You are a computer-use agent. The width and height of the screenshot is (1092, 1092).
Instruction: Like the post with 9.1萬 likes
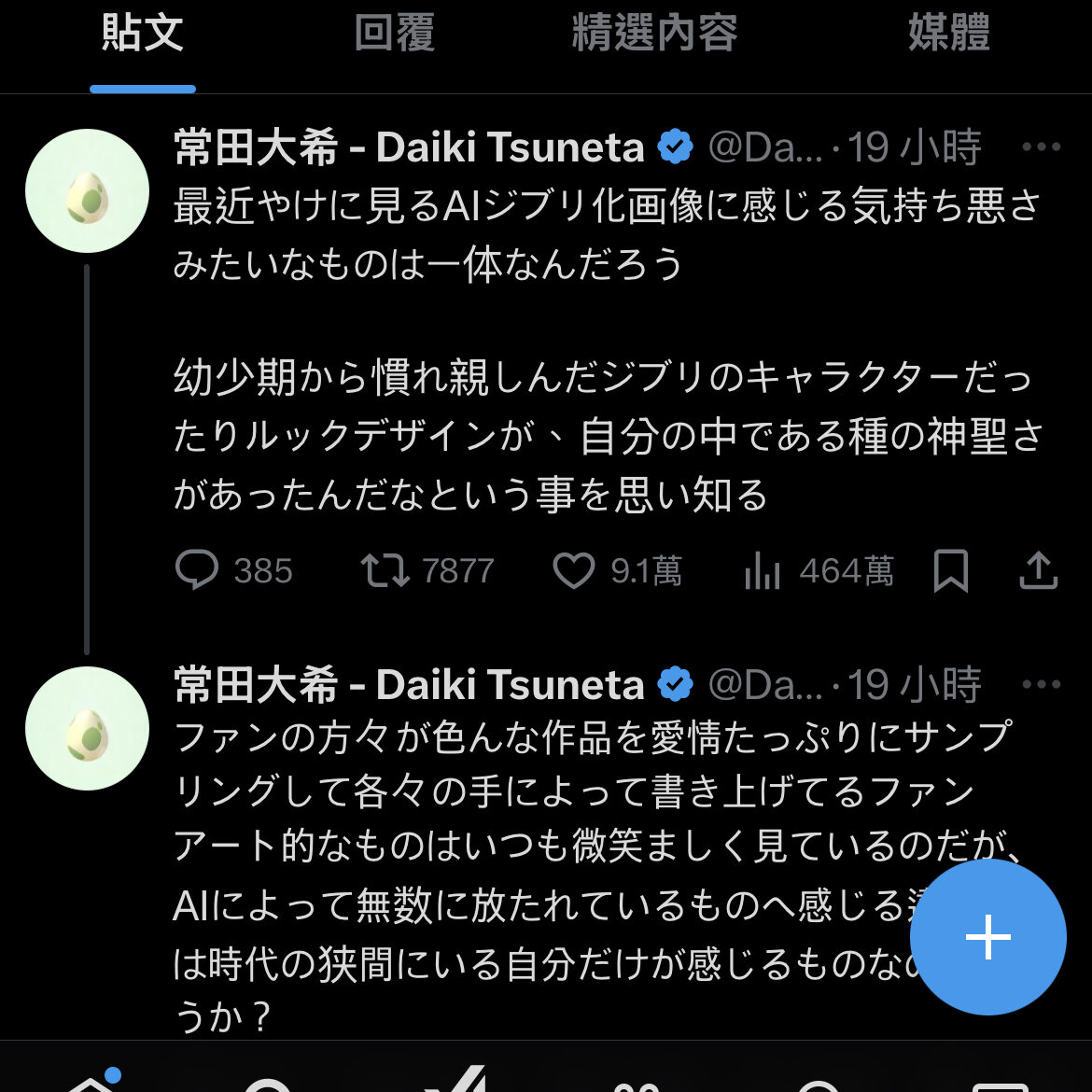(574, 570)
